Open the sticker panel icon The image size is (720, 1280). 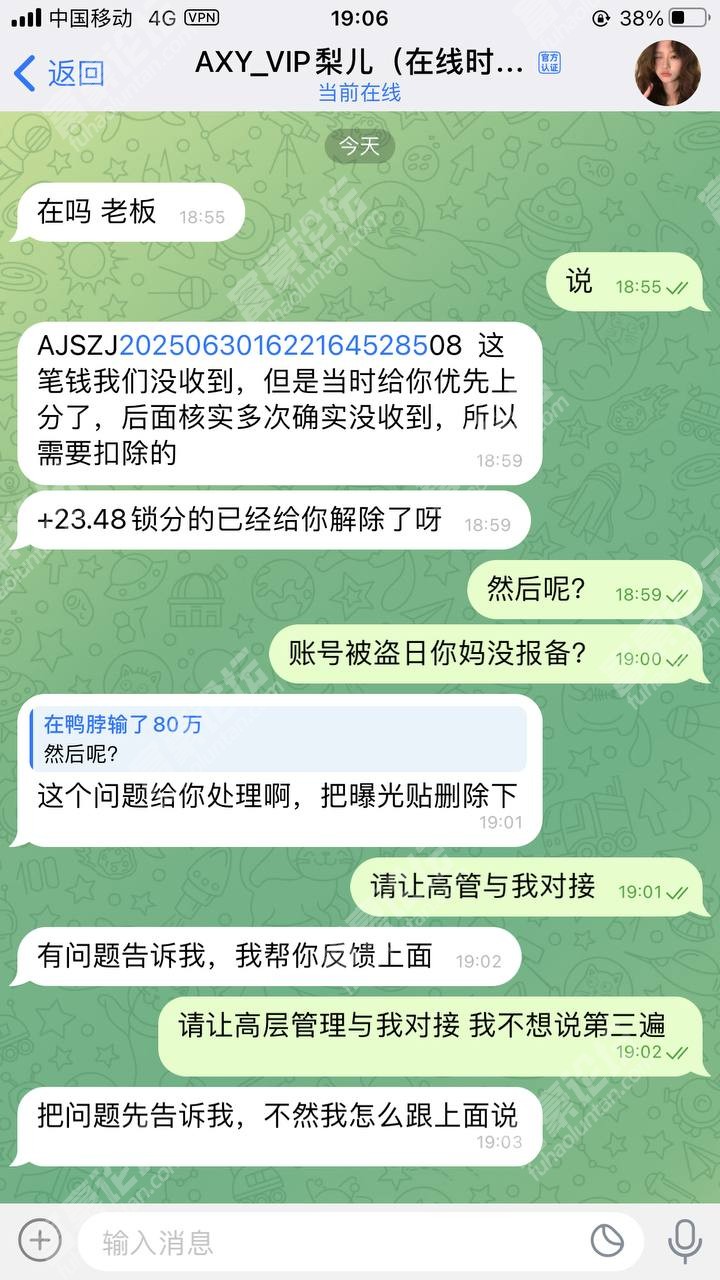607,1241
